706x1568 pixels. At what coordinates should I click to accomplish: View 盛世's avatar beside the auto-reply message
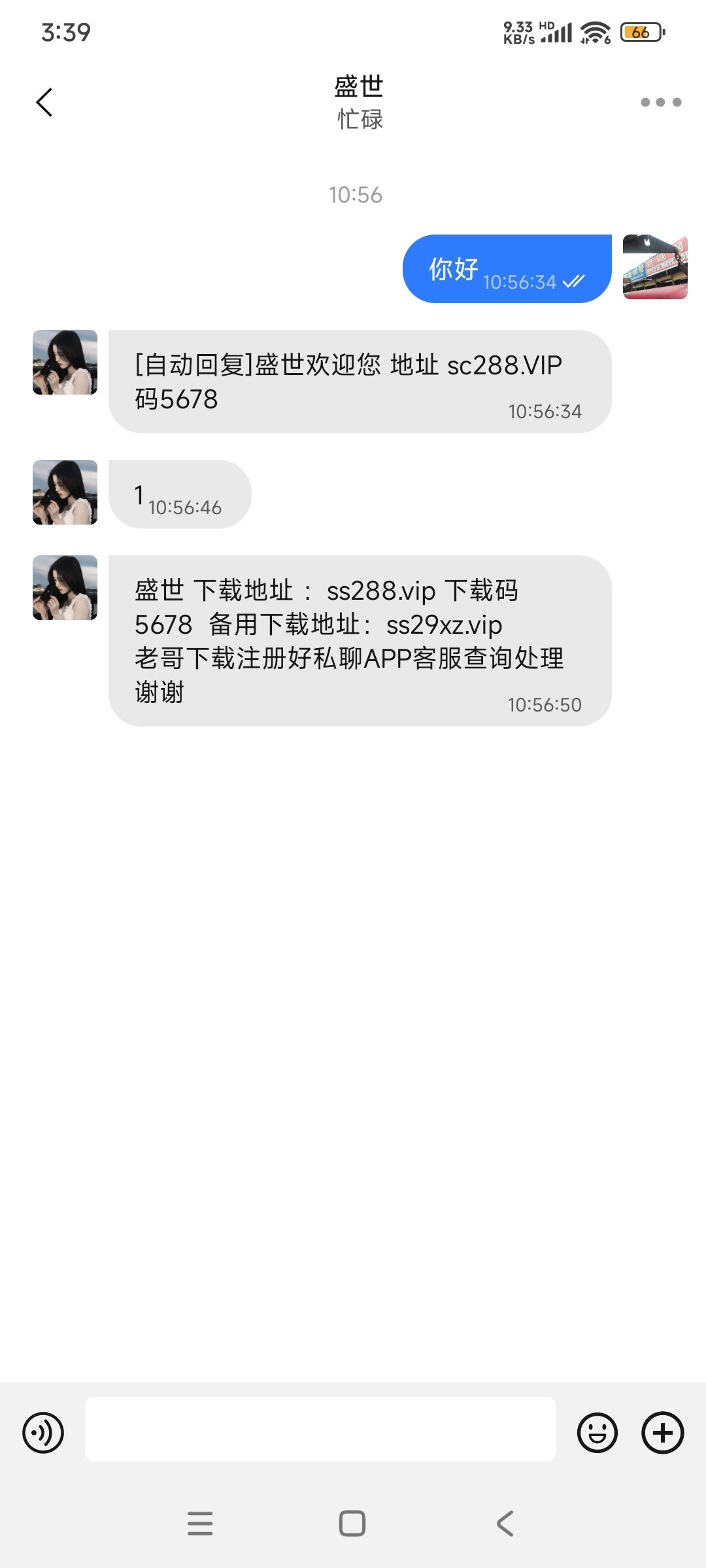click(65, 363)
